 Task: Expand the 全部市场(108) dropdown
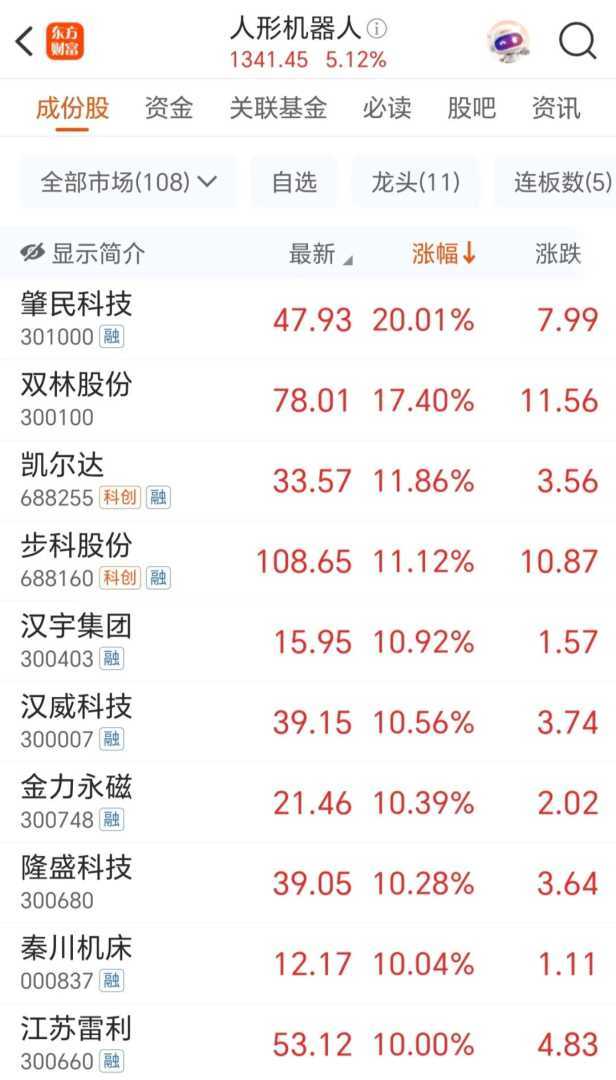(128, 182)
